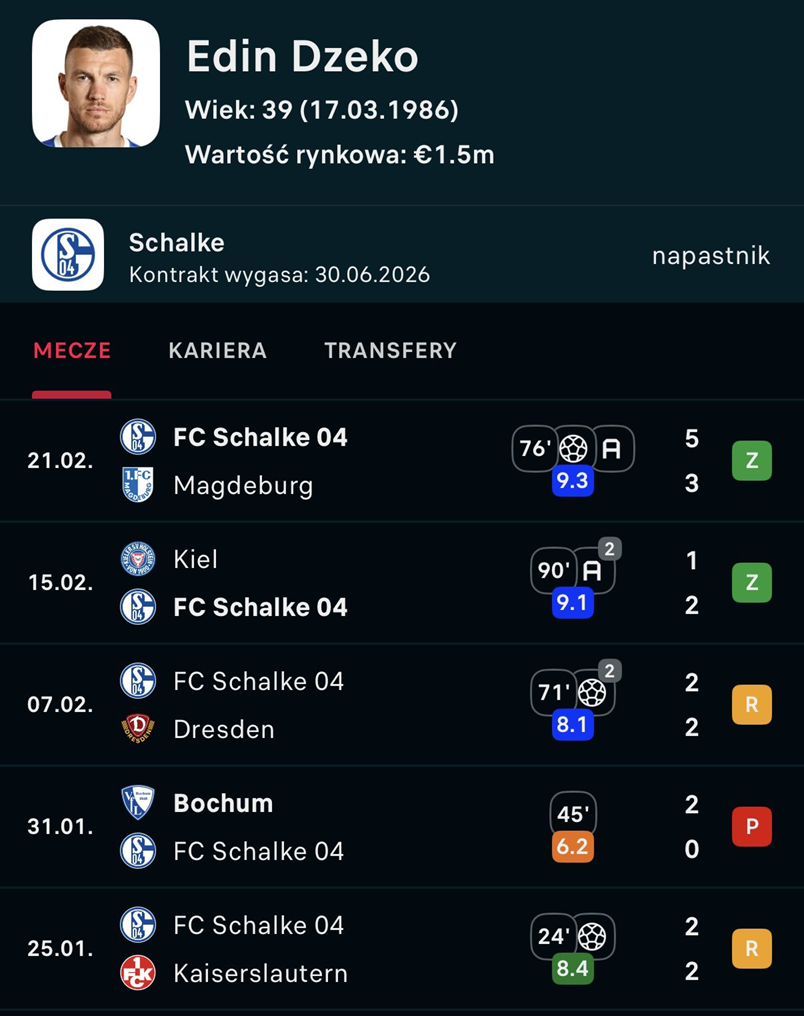This screenshot has width=804, height=1016.
Task: Click the Holstein Kiel club logo
Action: tap(137, 560)
